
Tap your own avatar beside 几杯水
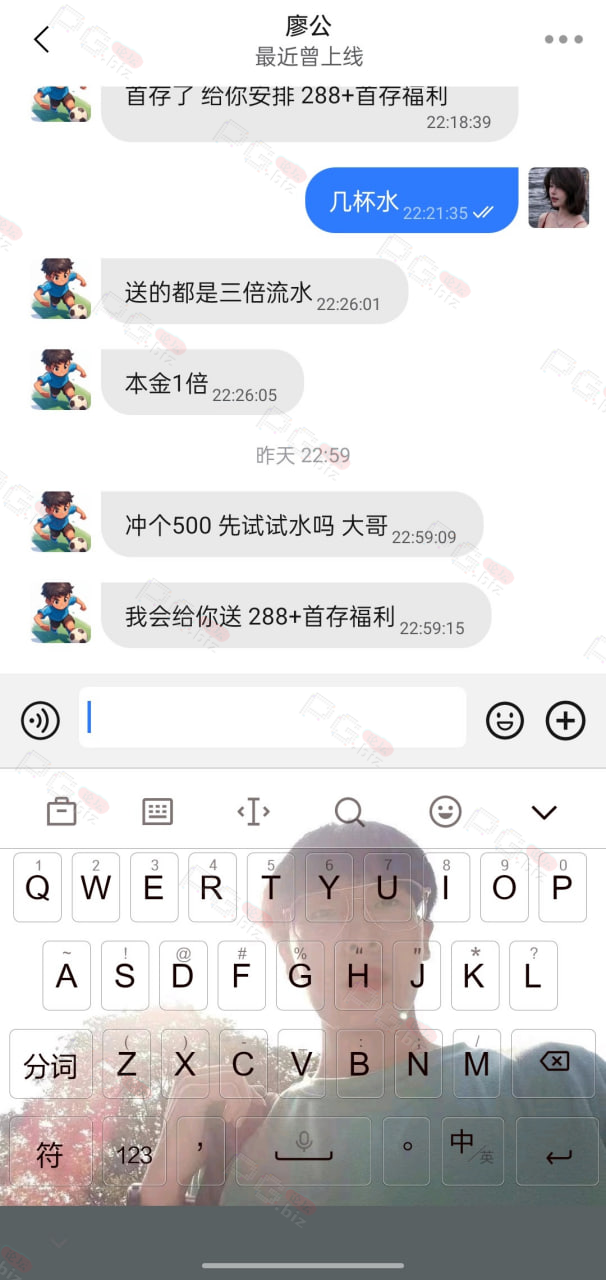[558, 198]
